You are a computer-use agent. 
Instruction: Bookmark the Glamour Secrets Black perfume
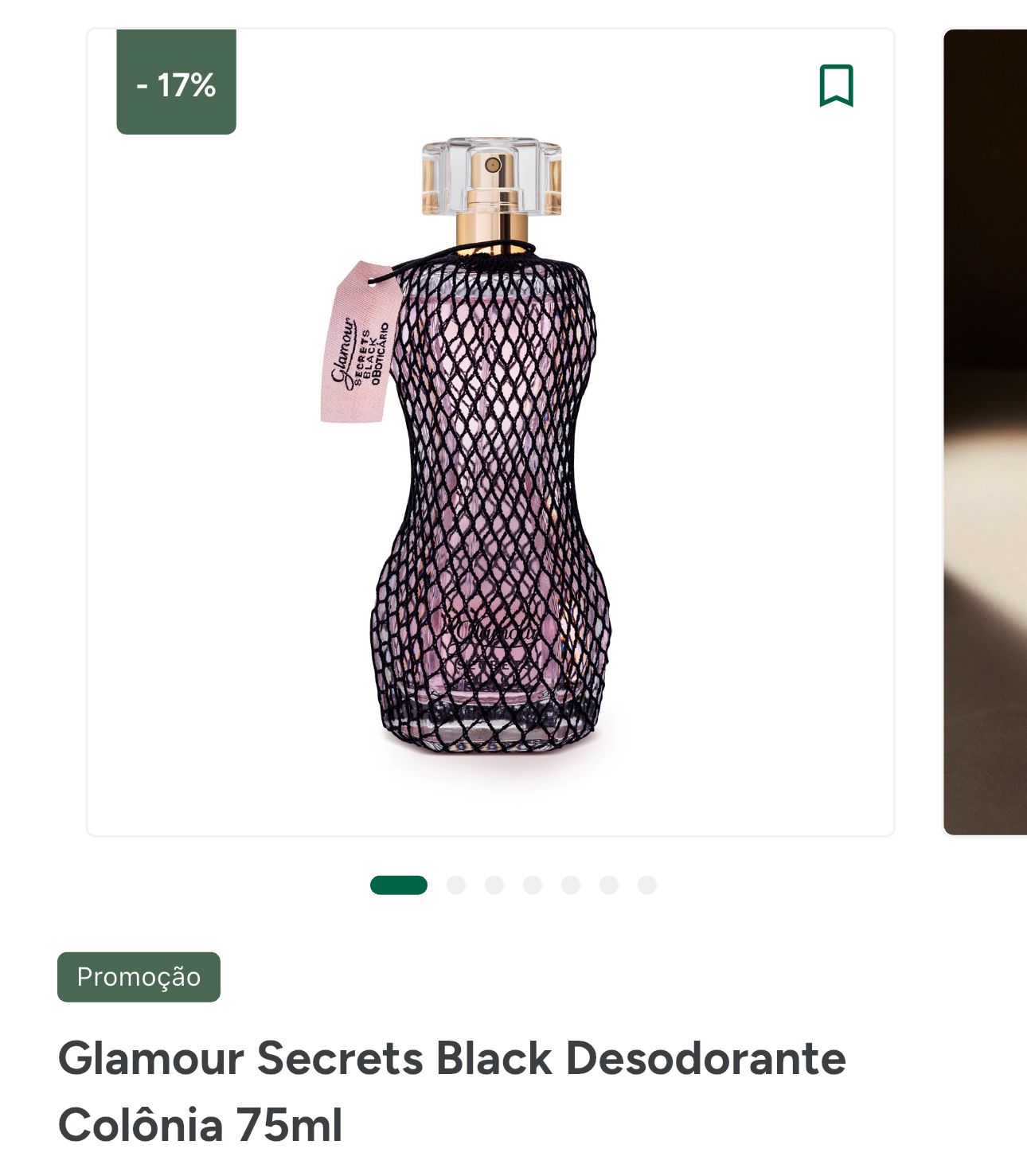836,85
